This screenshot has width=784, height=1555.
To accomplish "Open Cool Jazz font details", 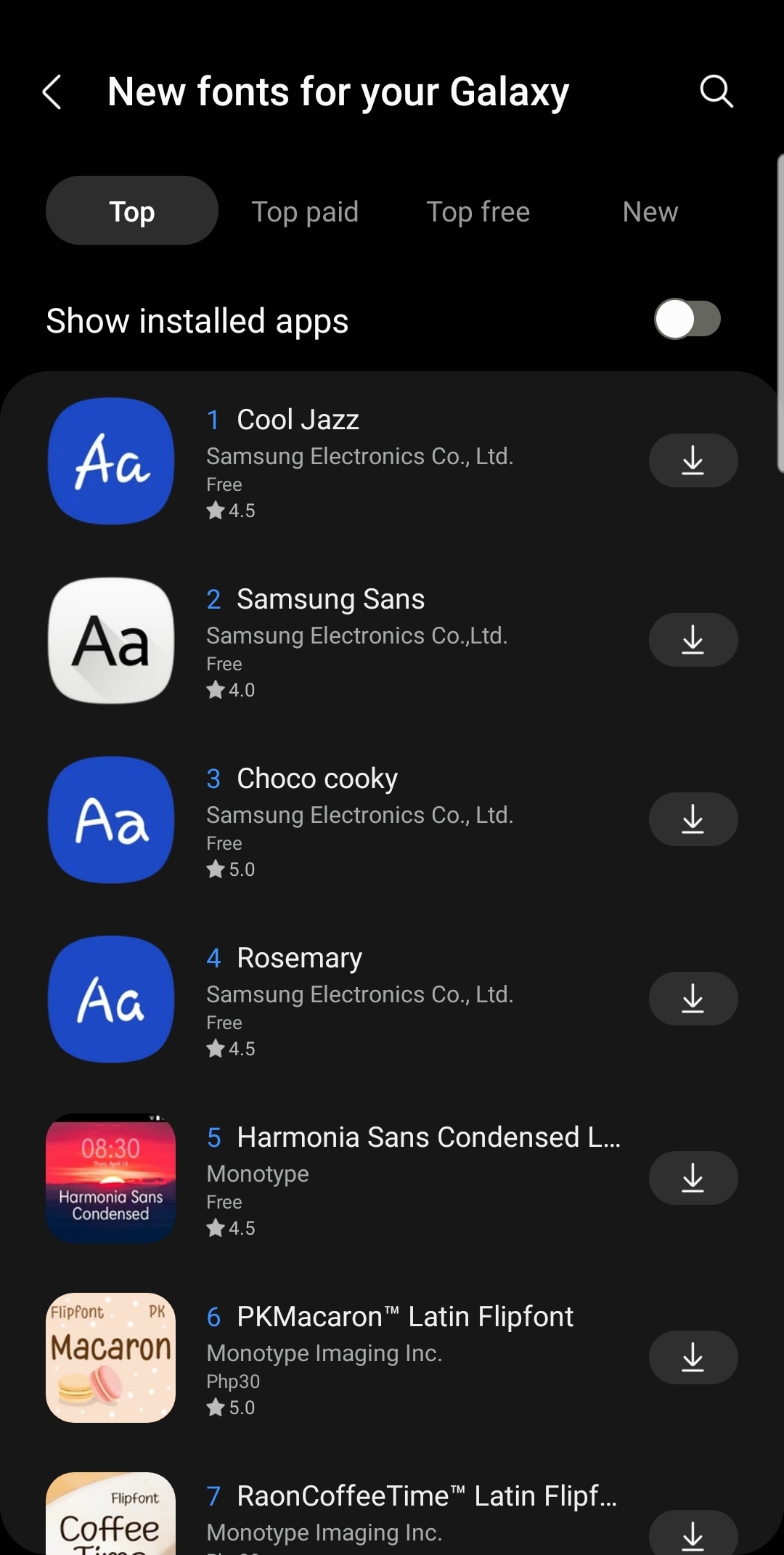I will pos(341,462).
